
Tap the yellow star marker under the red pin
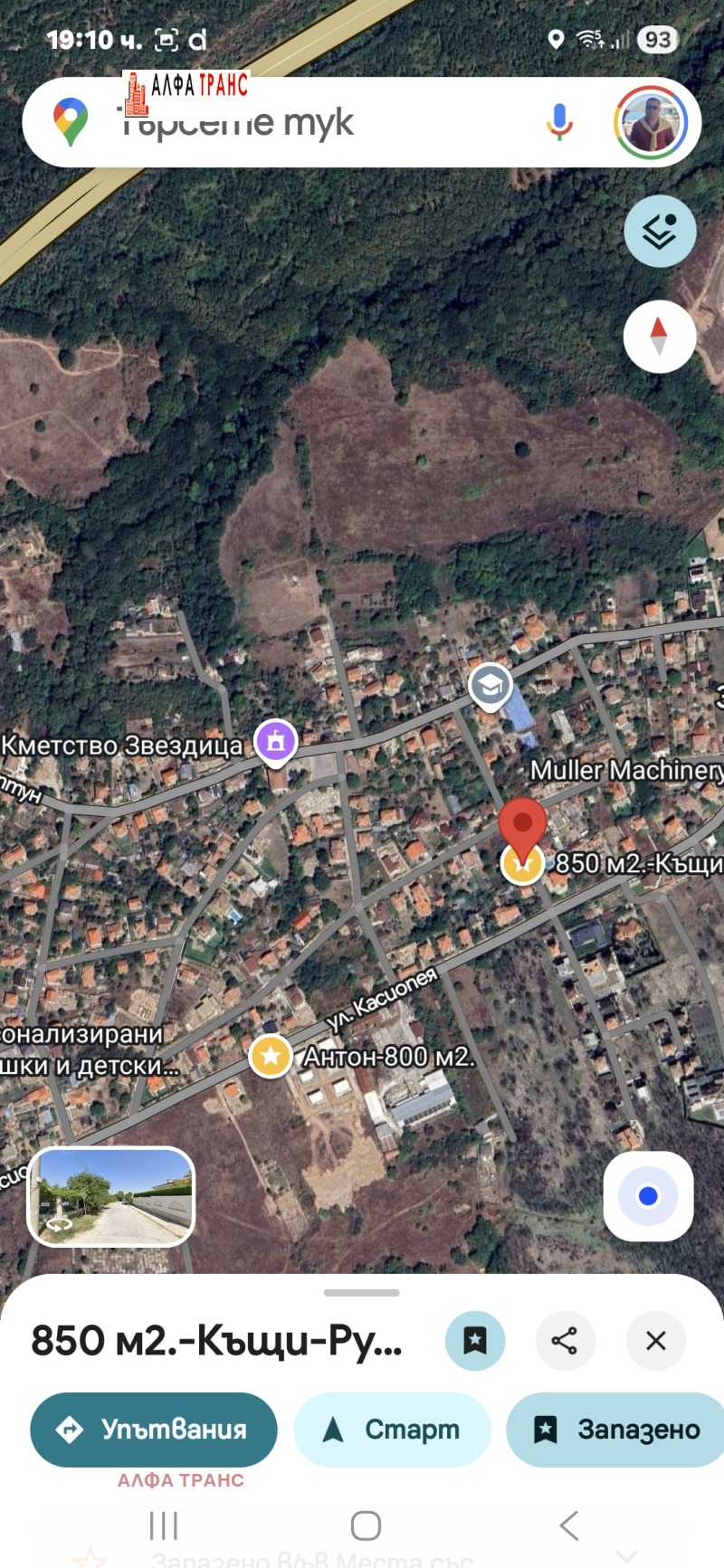522,864
